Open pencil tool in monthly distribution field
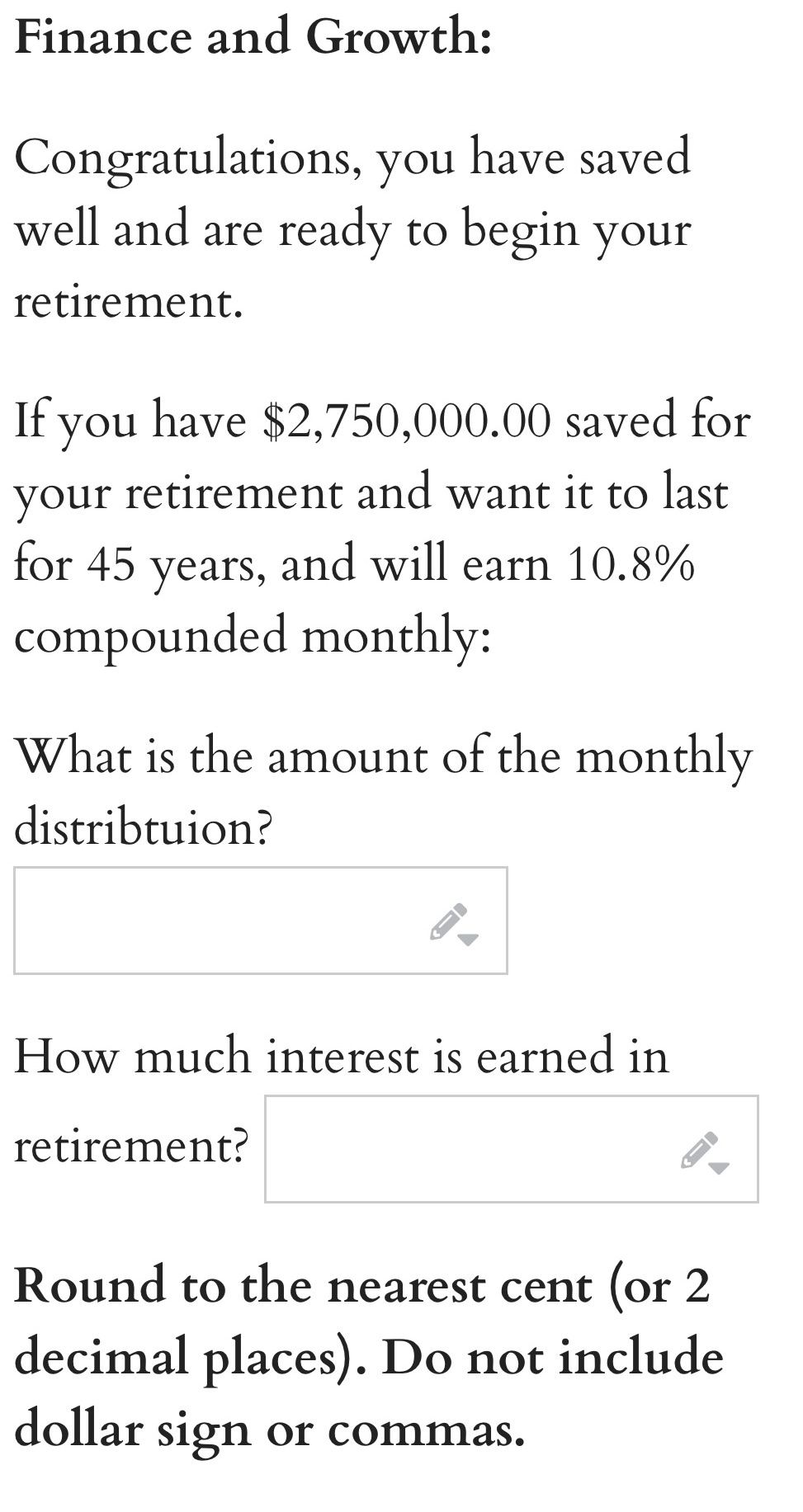The image size is (803, 1512). coord(452,923)
